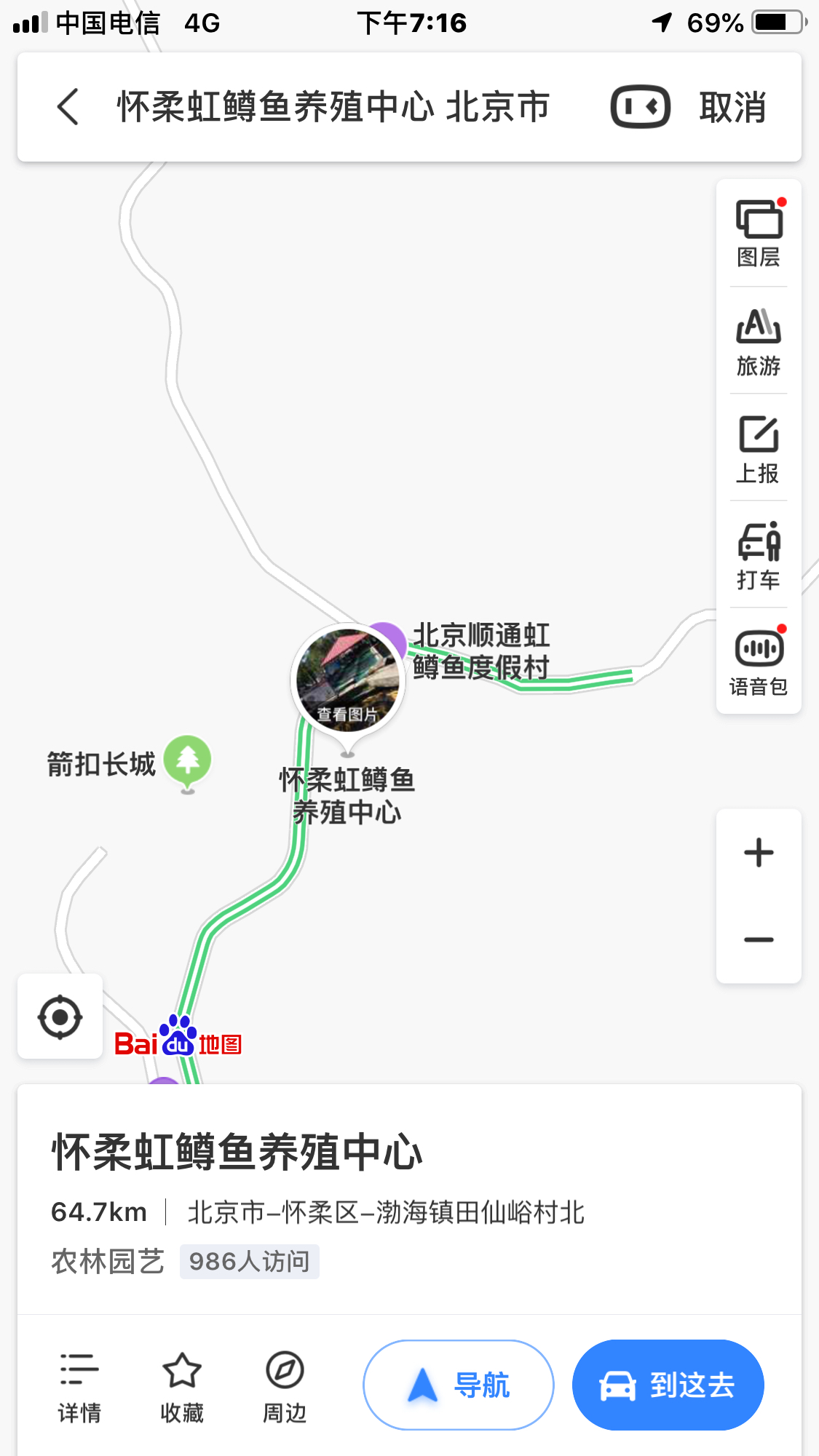Start 导航 navigation
The image size is (819, 1456).
pyautogui.click(x=459, y=1385)
